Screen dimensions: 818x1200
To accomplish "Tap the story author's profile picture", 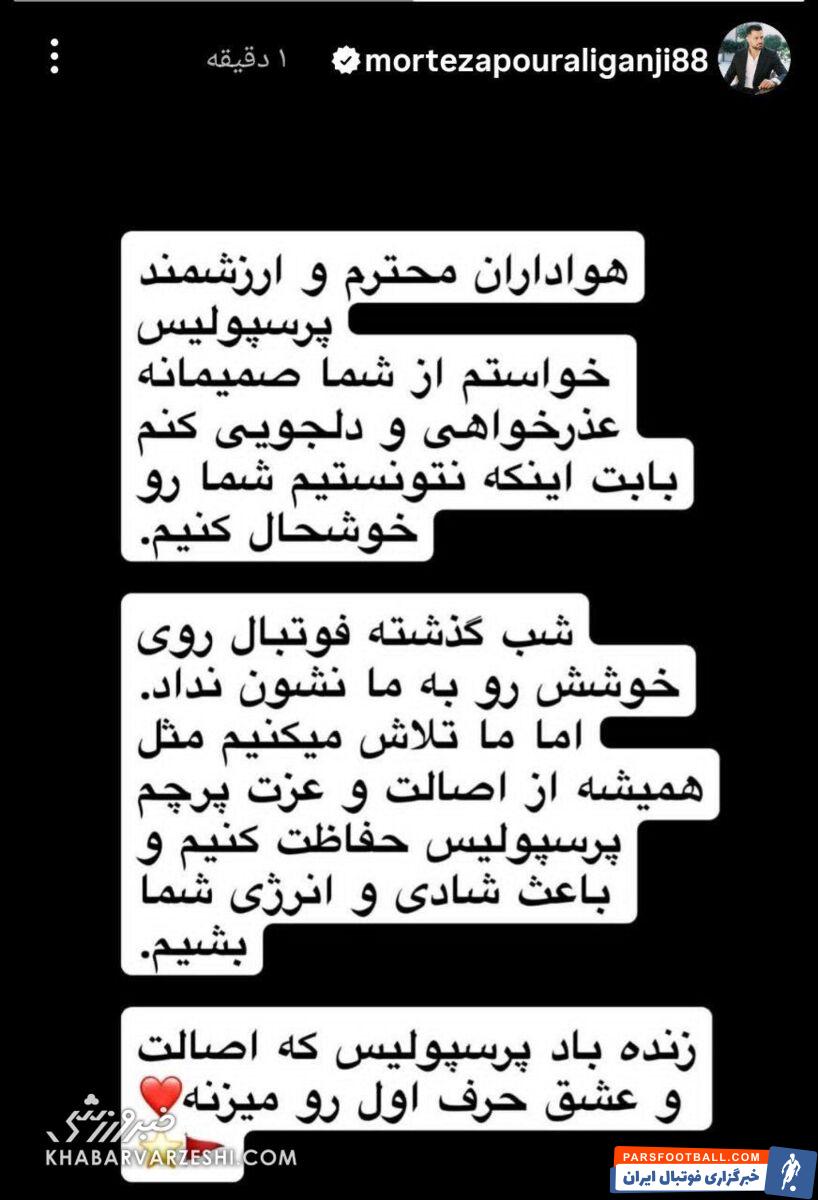I will 754,58.
